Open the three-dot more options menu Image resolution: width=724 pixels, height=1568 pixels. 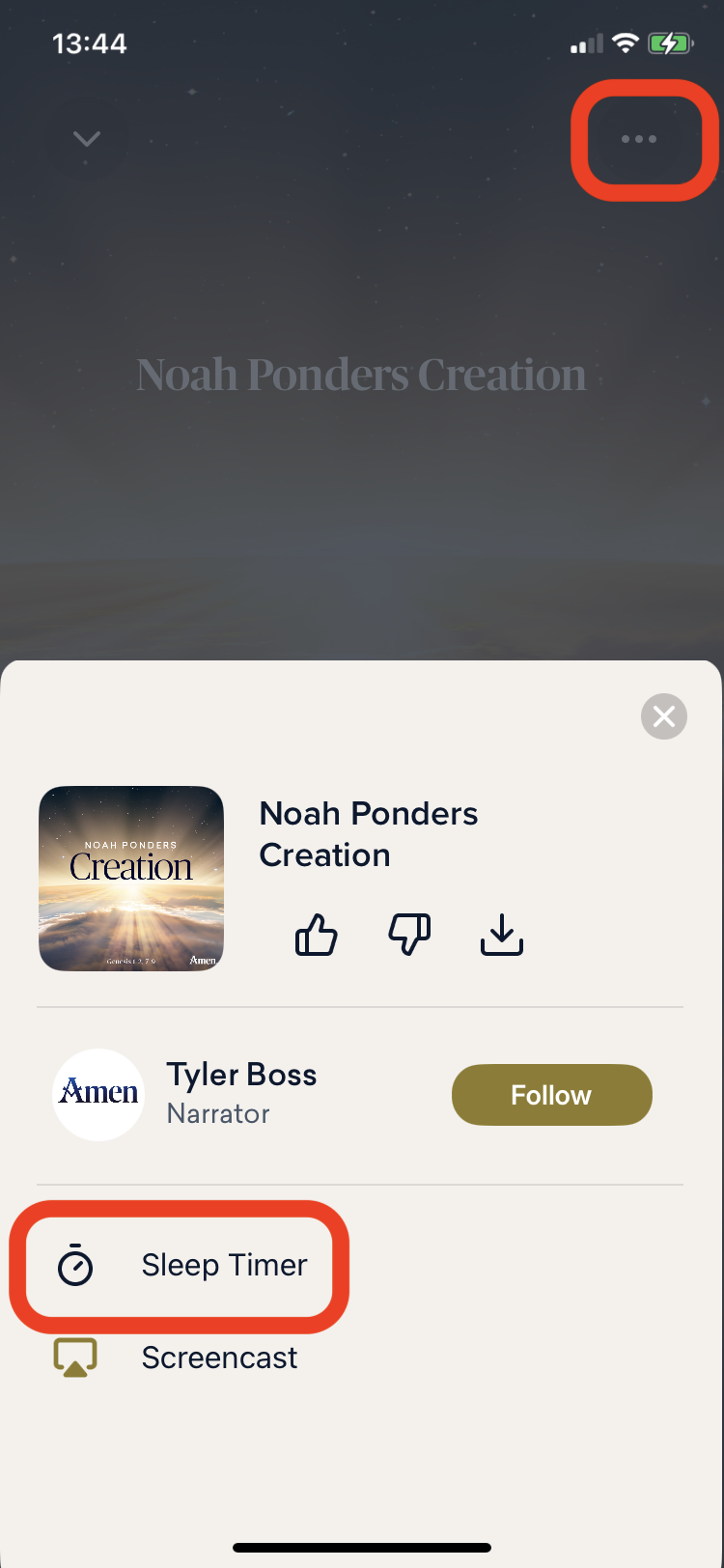click(639, 140)
